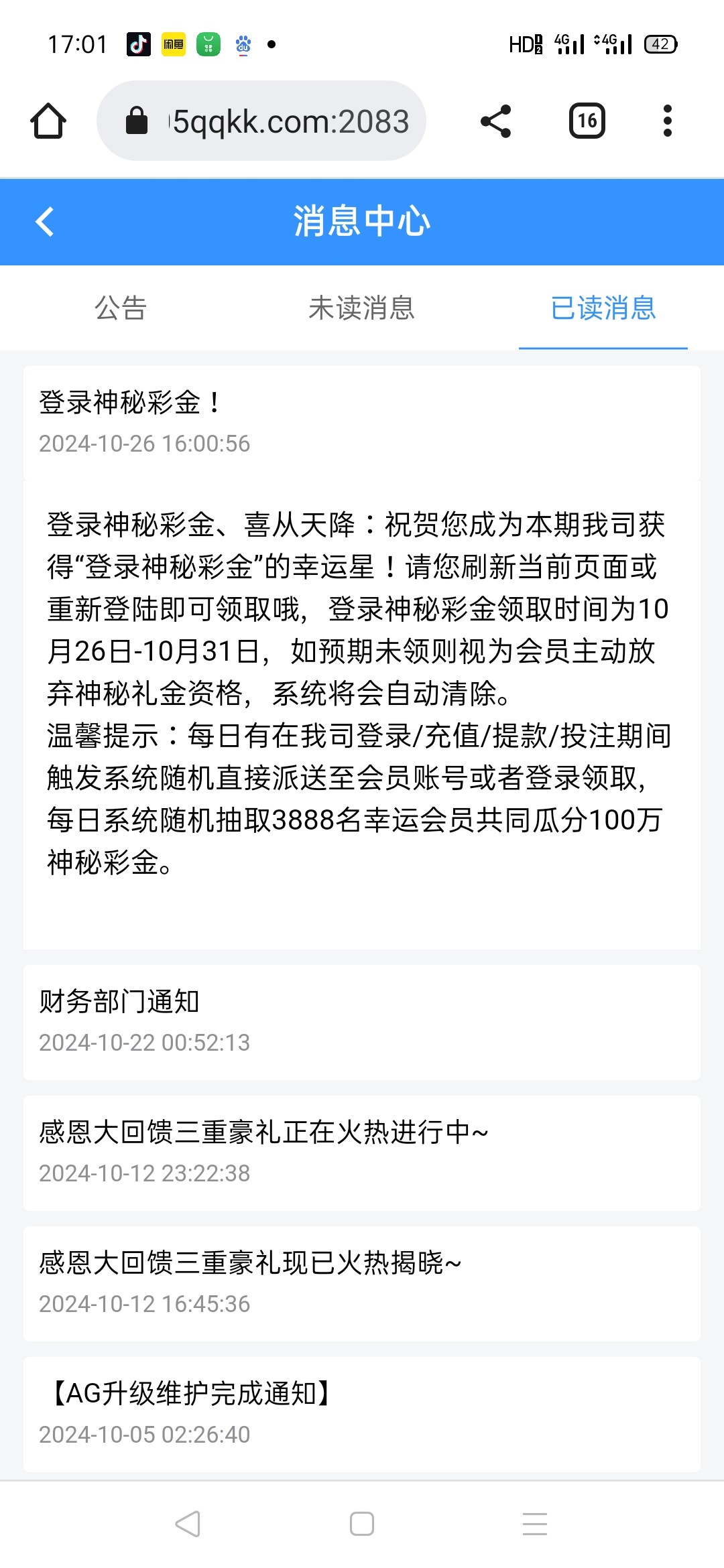Go back from 消息中心
This screenshot has height=1568, width=724.
click(x=44, y=222)
